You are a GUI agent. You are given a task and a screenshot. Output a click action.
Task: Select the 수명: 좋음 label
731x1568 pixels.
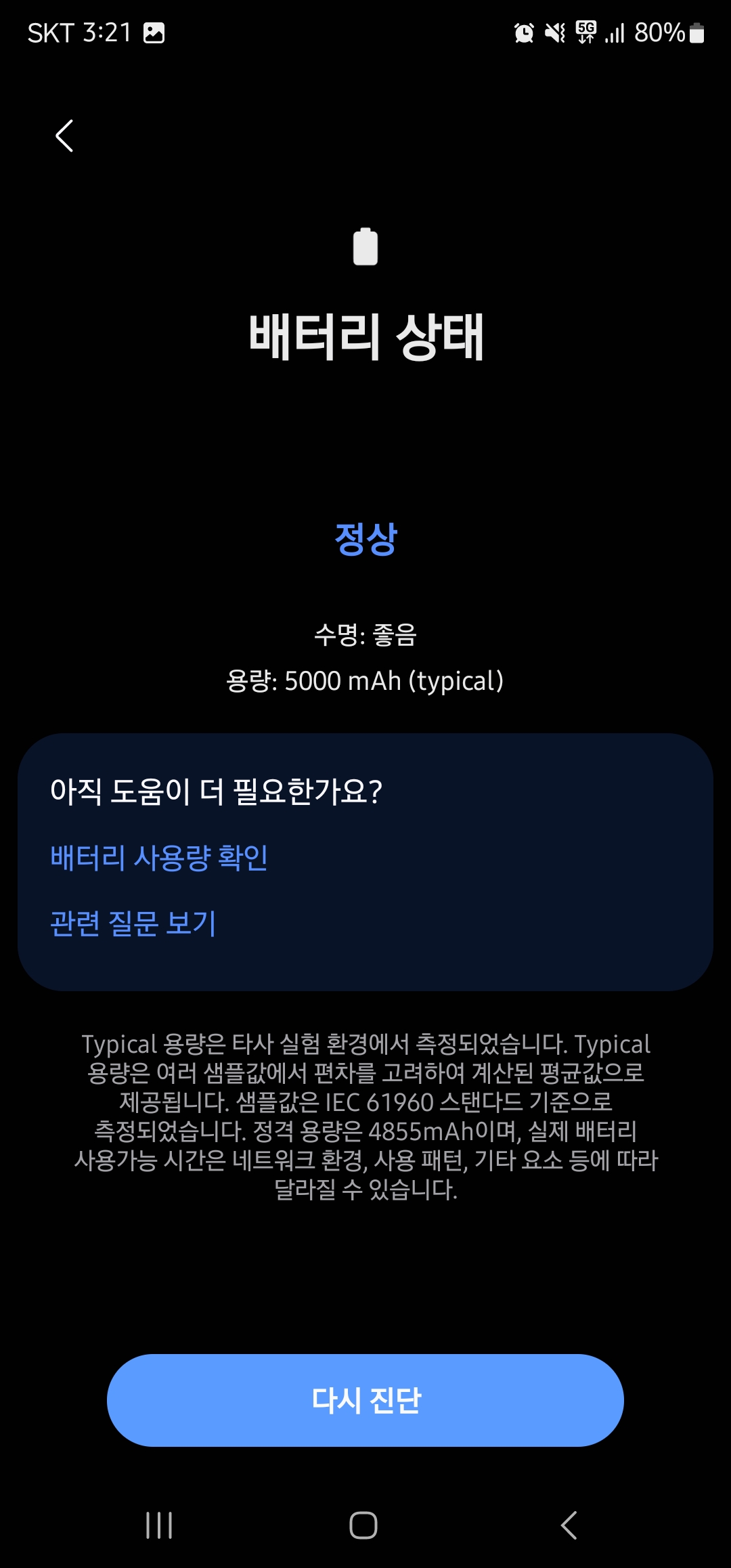coord(365,635)
